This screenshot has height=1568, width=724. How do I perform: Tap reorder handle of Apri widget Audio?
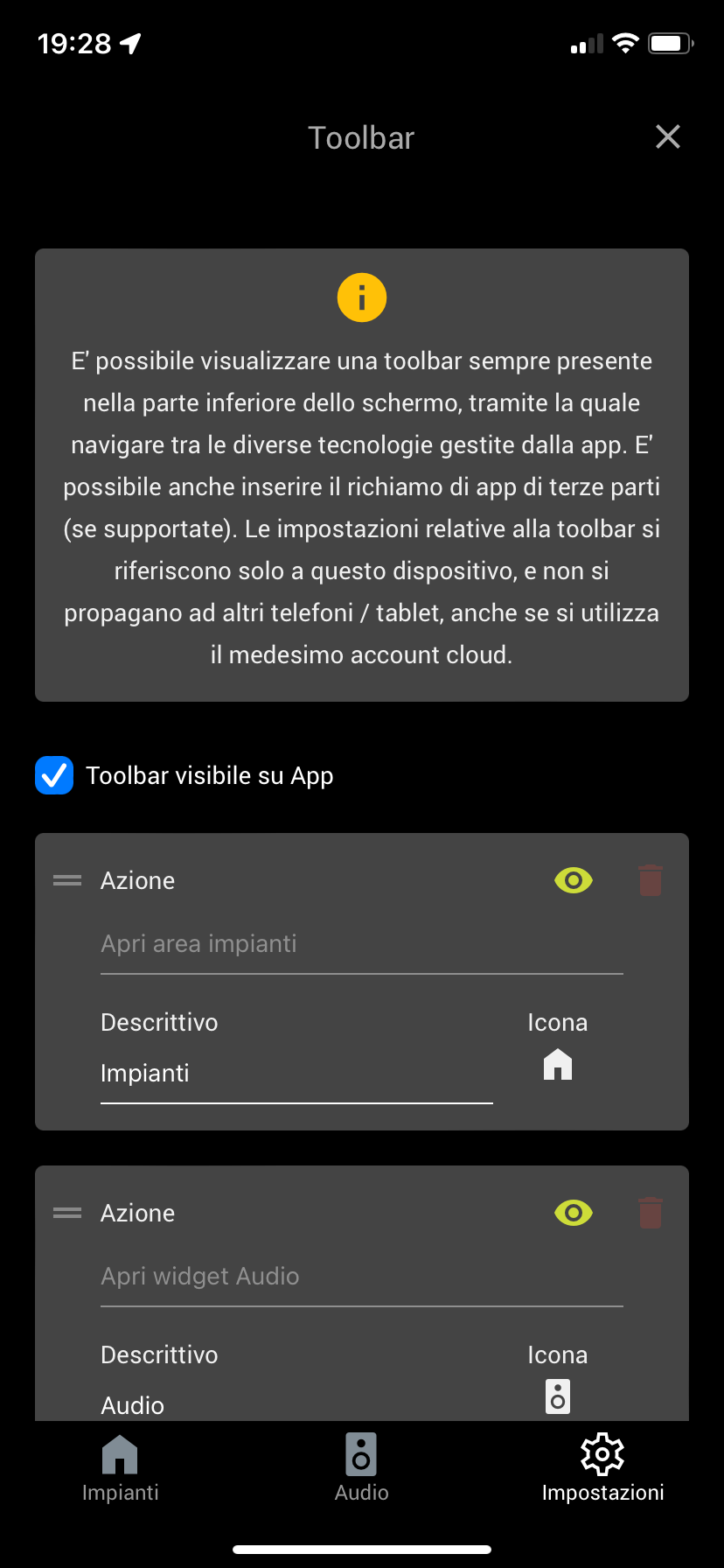pyautogui.click(x=67, y=1213)
